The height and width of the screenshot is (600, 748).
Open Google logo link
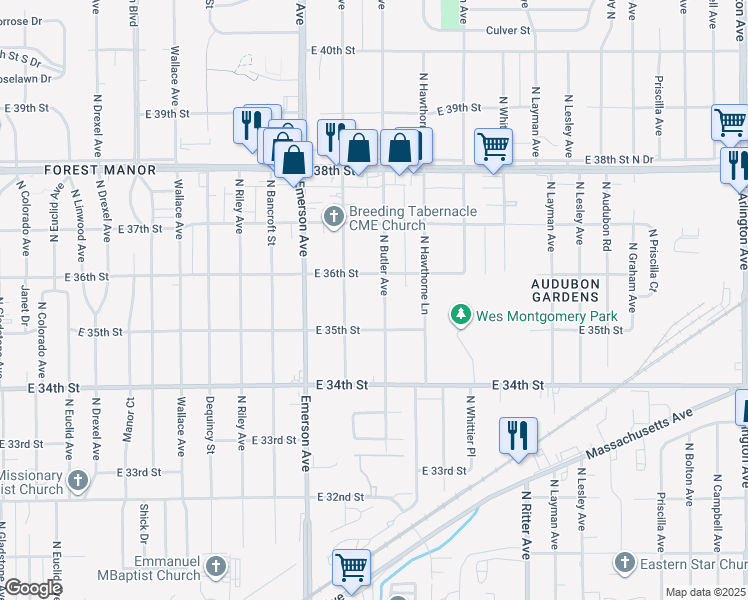[x=34, y=589]
